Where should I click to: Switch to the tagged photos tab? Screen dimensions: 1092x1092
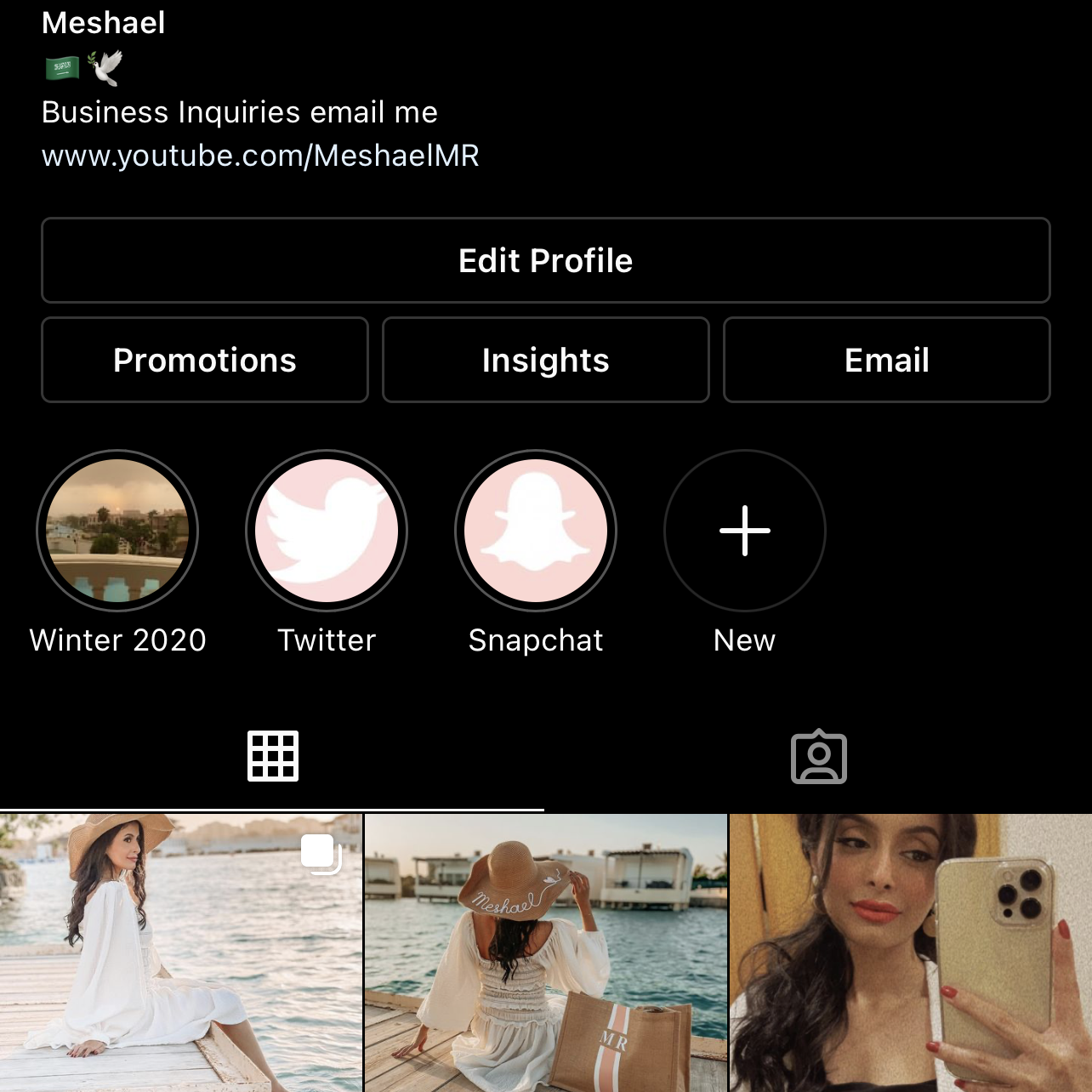coord(818,756)
